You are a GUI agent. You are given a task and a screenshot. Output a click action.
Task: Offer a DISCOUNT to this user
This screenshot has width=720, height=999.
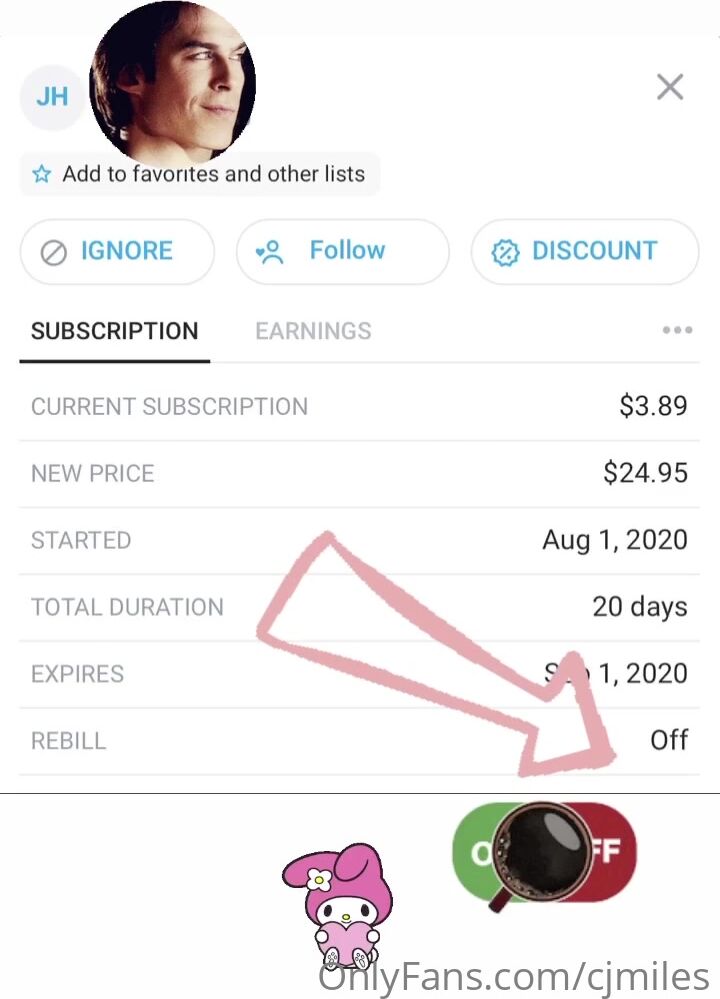[584, 251]
